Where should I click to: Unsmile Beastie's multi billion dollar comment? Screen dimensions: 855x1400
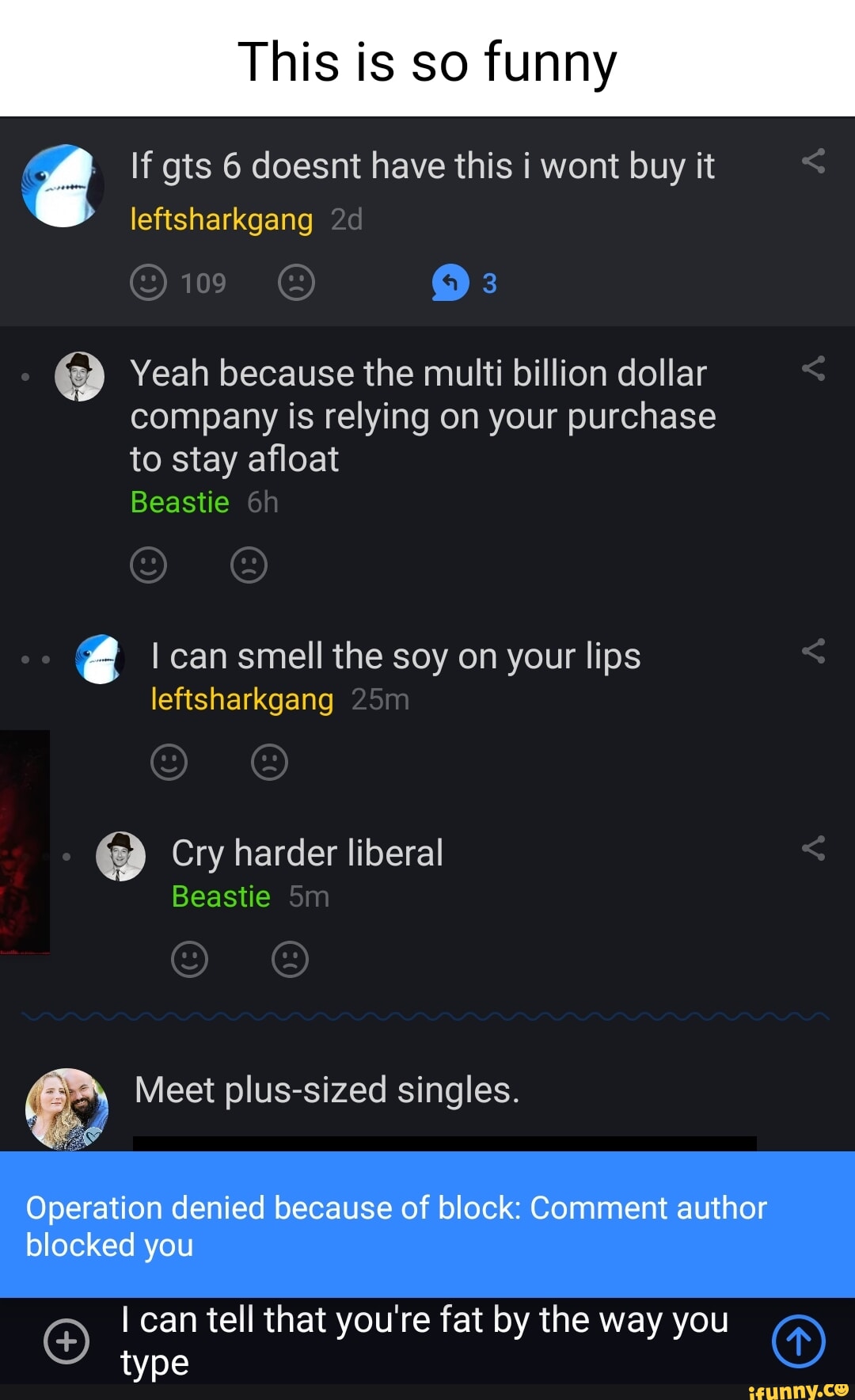[x=249, y=565]
